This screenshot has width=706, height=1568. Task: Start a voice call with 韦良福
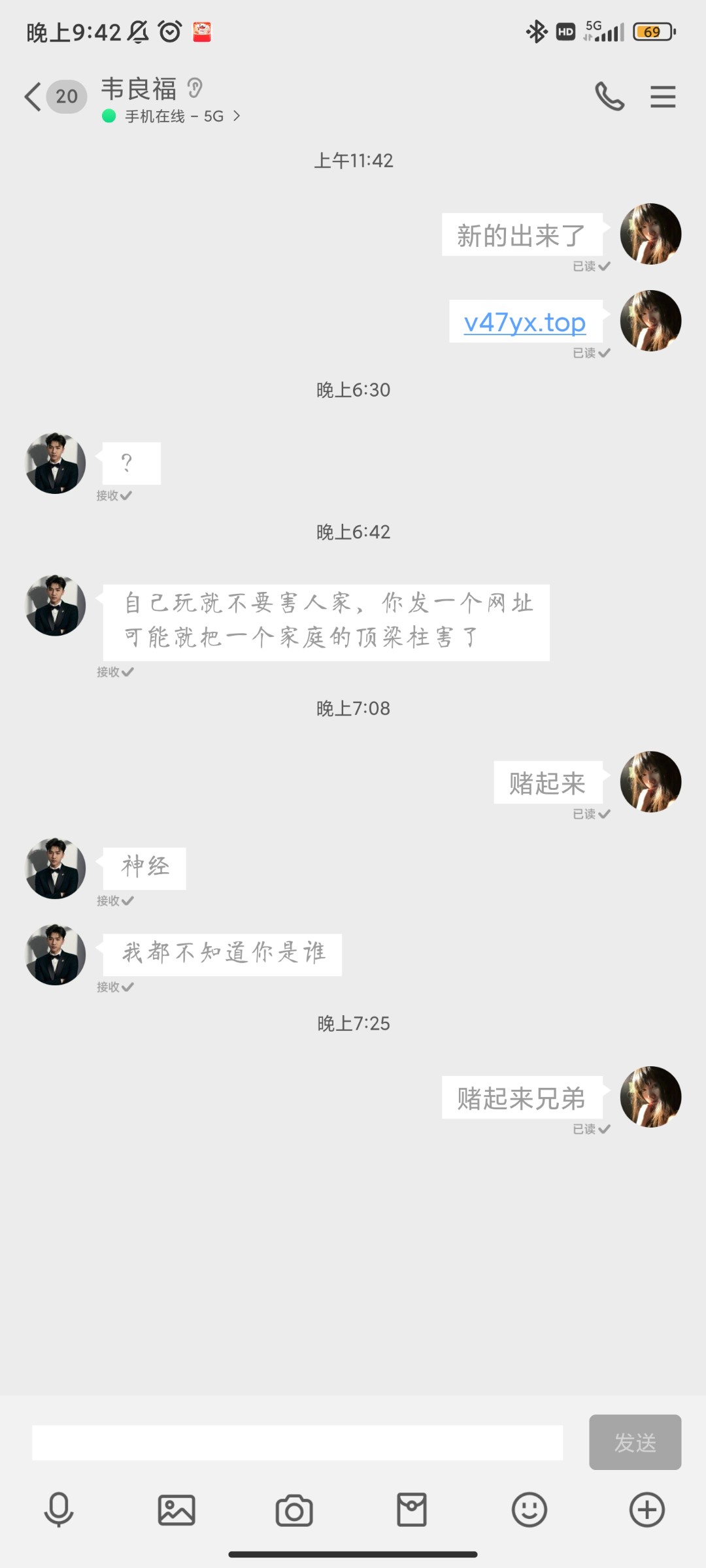pyautogui.click(x=609, y=97)
